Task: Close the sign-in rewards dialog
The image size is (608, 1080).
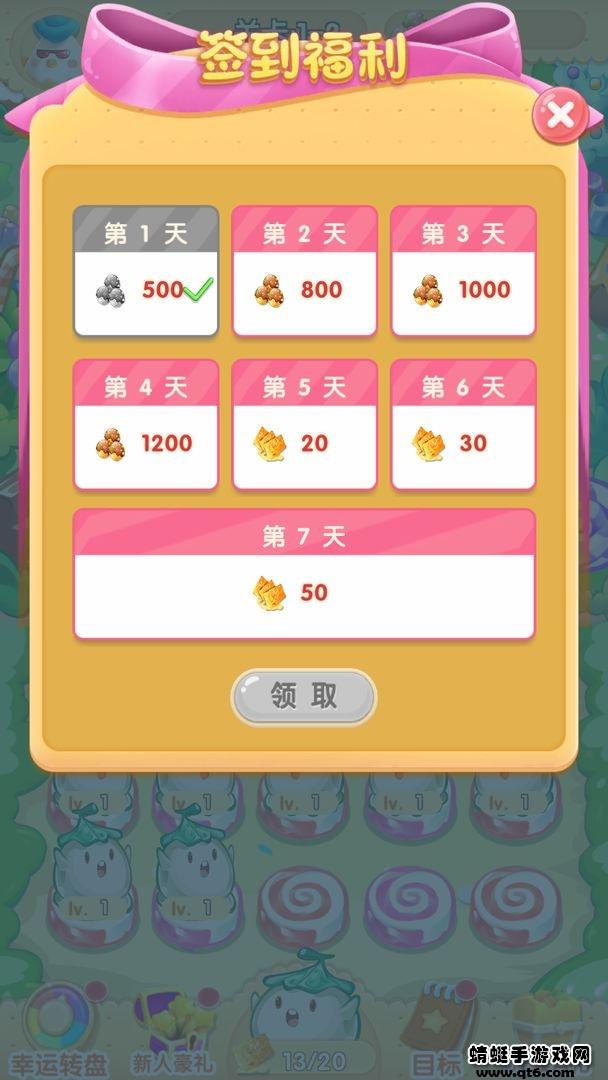Action: [560, 116]
